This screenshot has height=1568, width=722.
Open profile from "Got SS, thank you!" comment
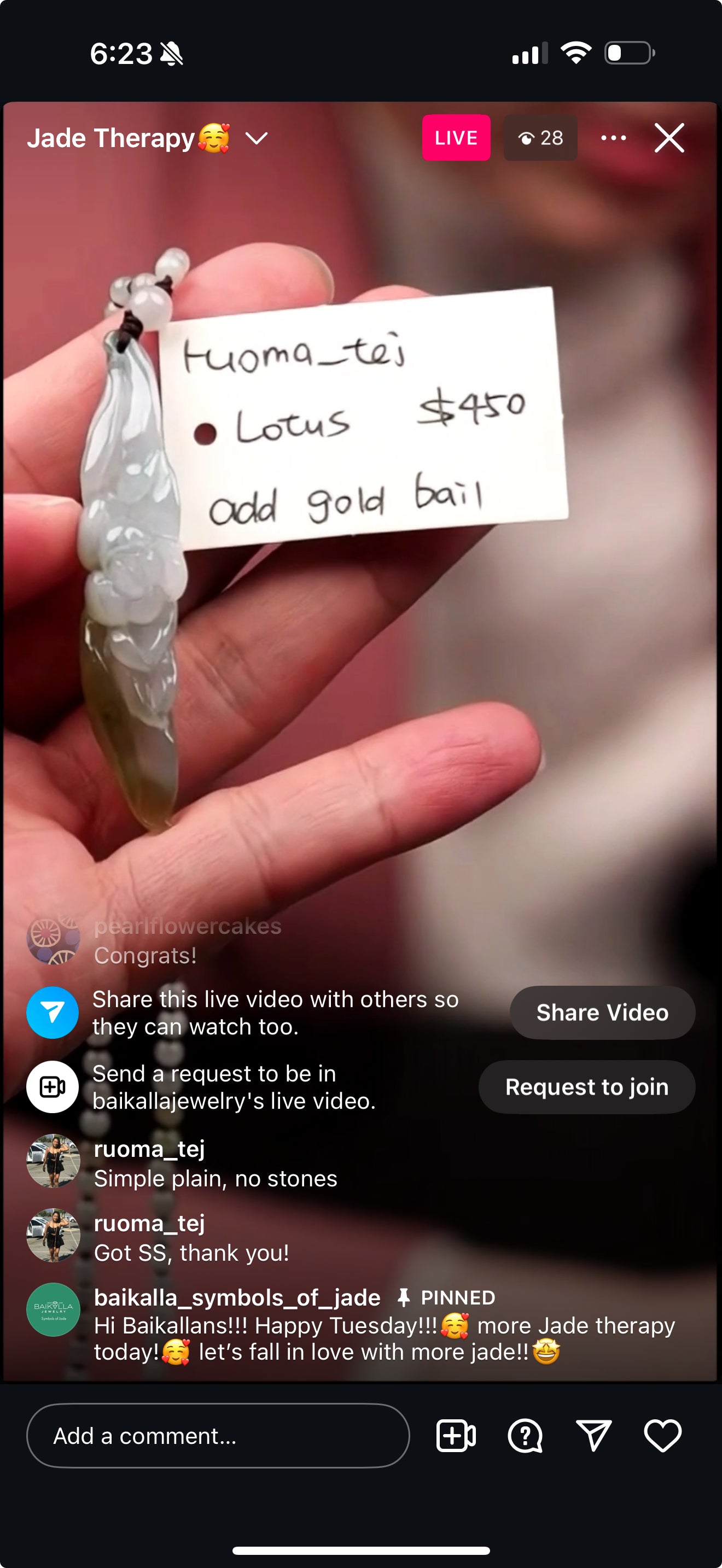(x=53, y=1235)
